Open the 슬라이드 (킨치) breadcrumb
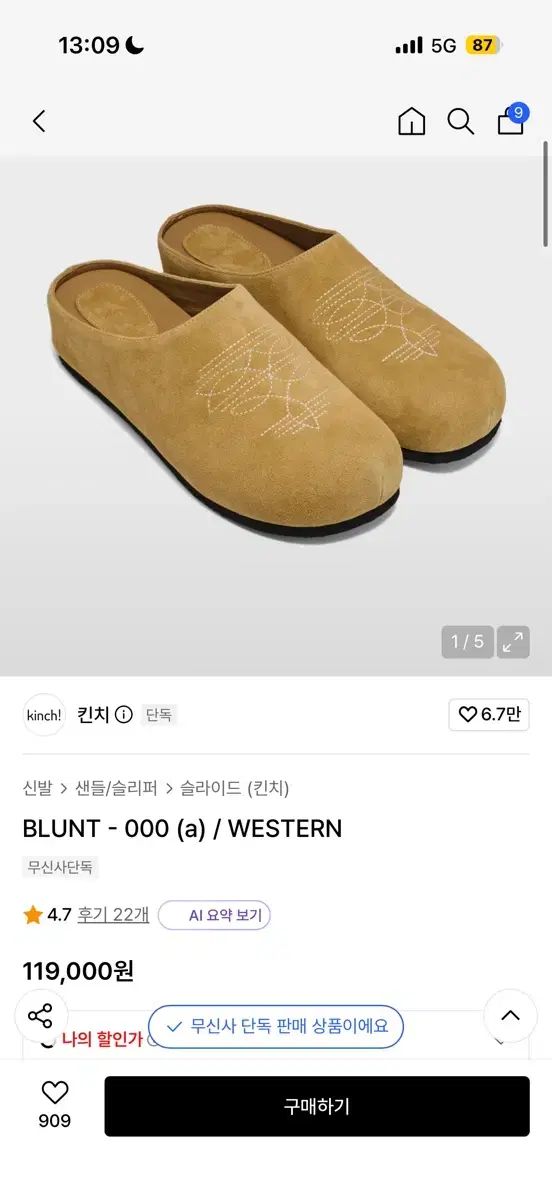552x1200 pixels. coord(235,788)
